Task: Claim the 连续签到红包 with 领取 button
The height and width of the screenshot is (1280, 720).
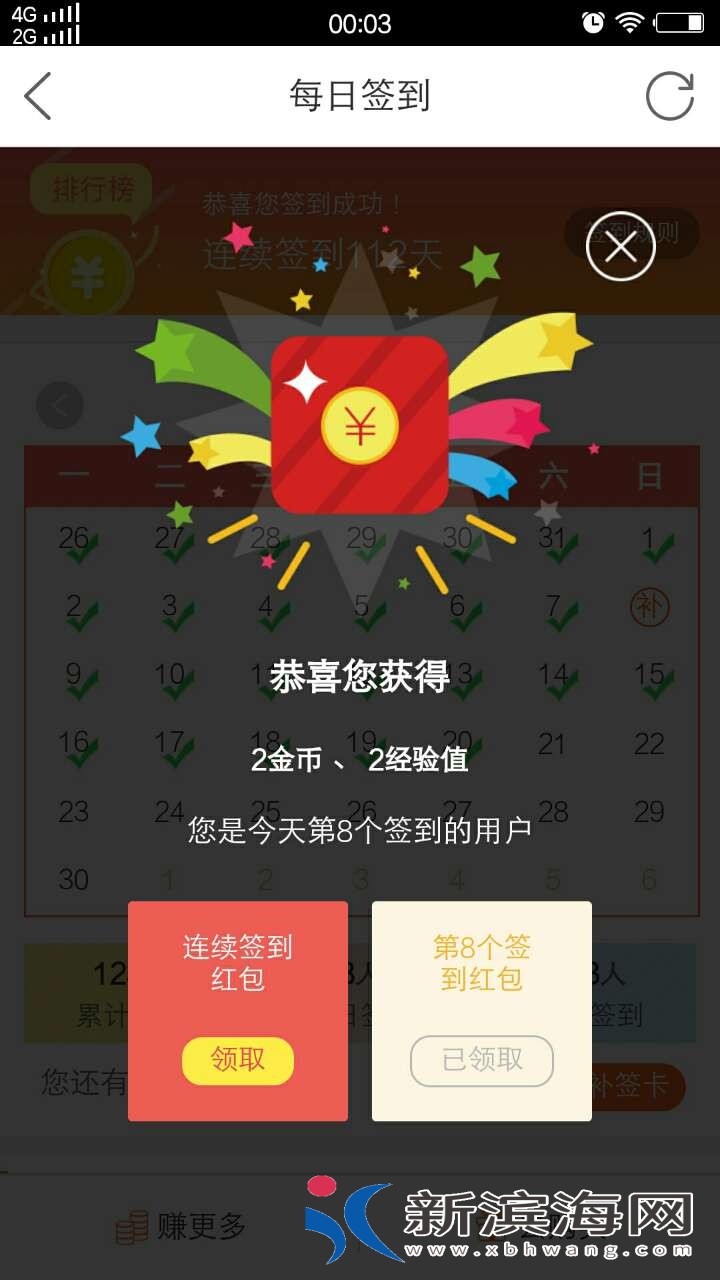Action: point(238,1061)
